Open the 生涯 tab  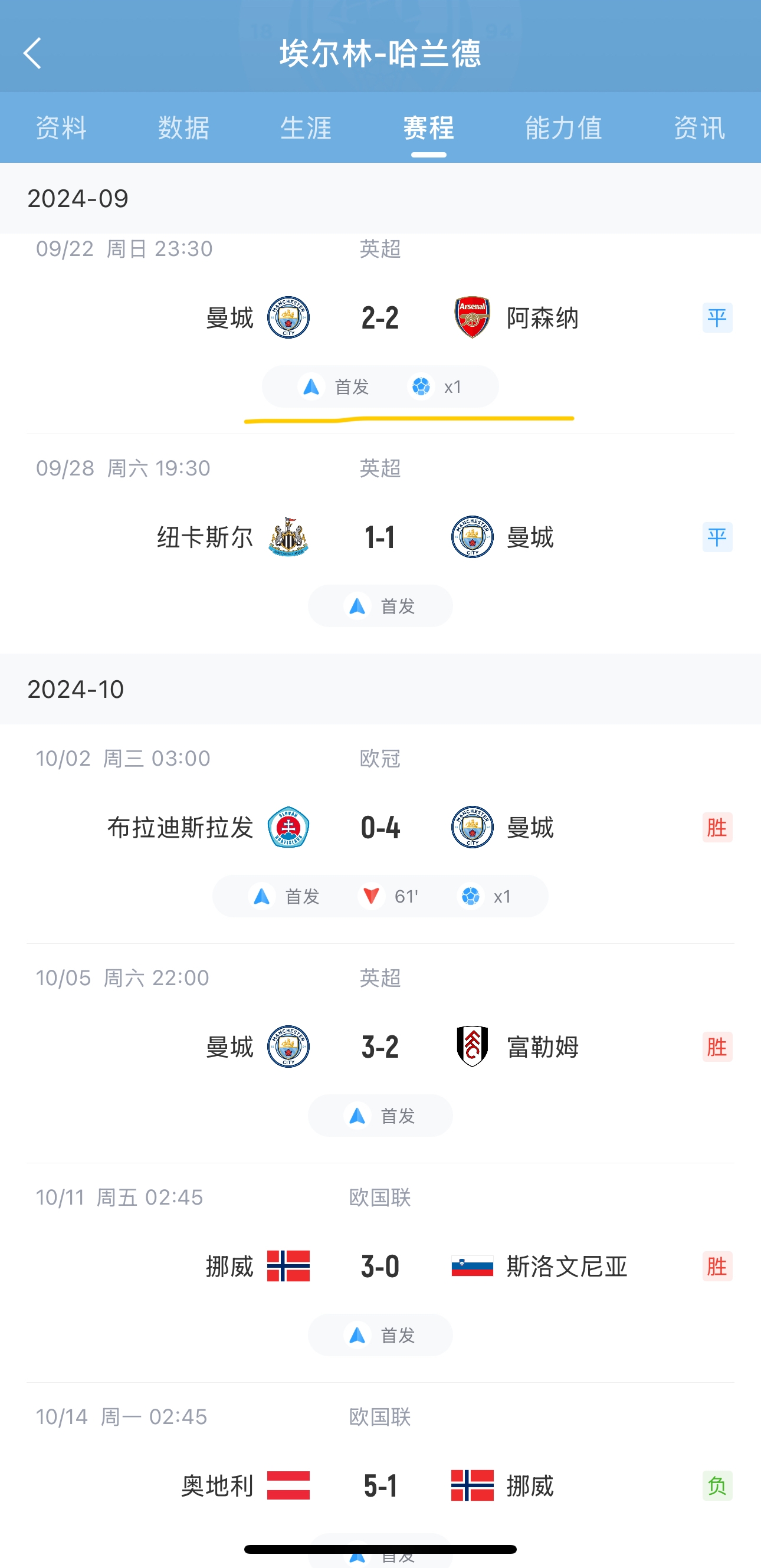pos(306,128)
